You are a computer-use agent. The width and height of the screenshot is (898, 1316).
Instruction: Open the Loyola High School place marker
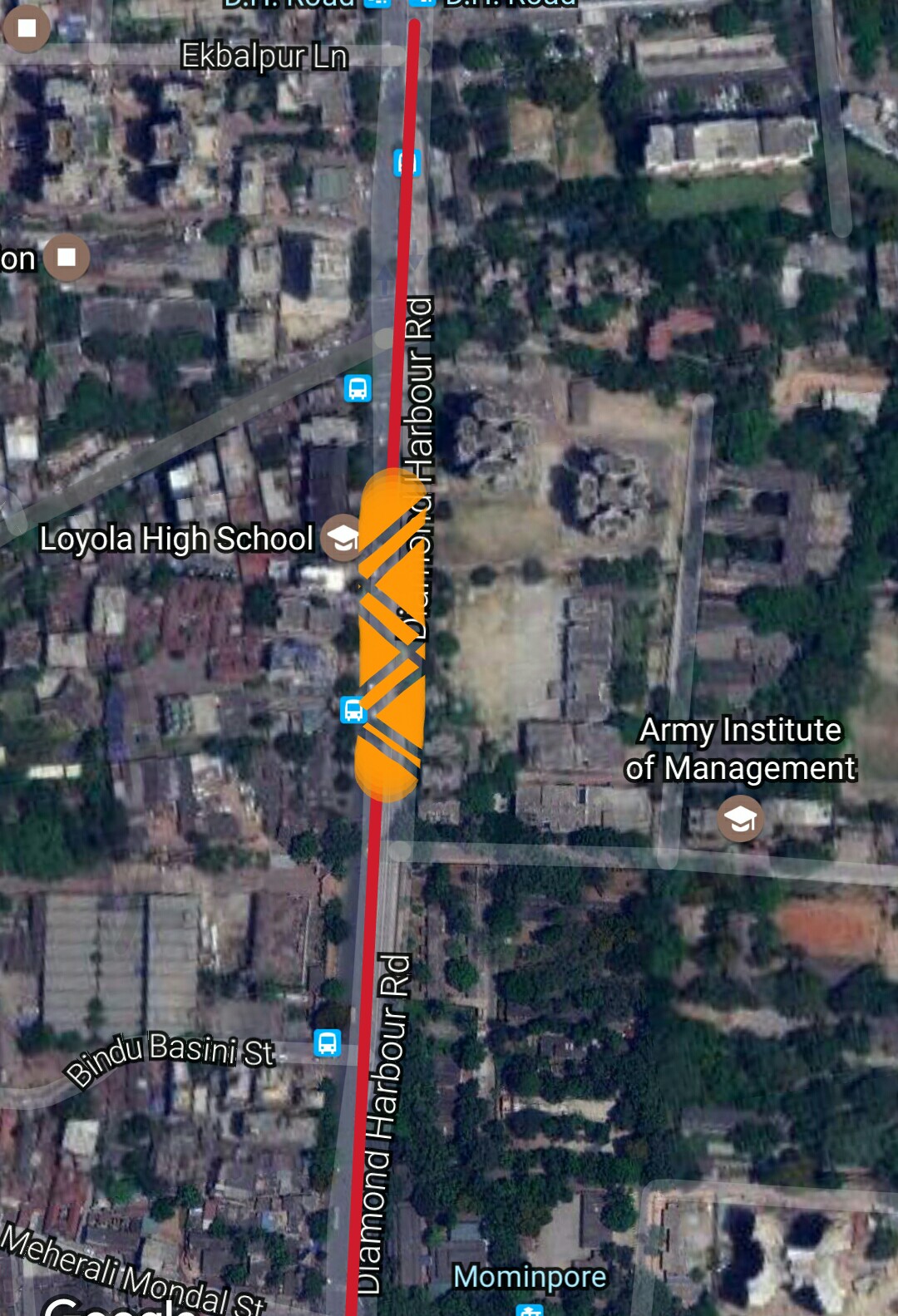(x=341, y=538)
